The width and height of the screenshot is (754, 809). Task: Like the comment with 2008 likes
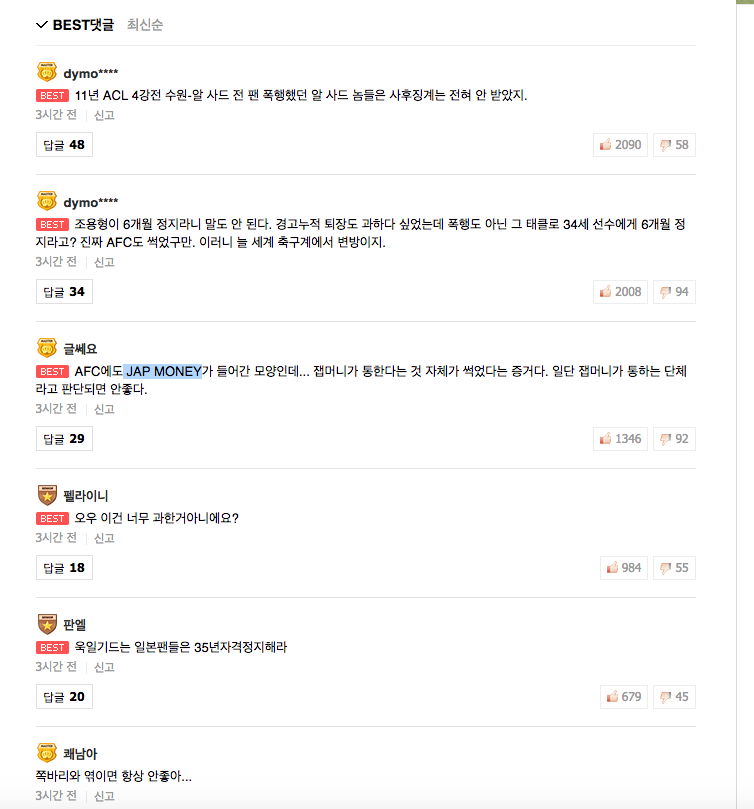point(620,292)
